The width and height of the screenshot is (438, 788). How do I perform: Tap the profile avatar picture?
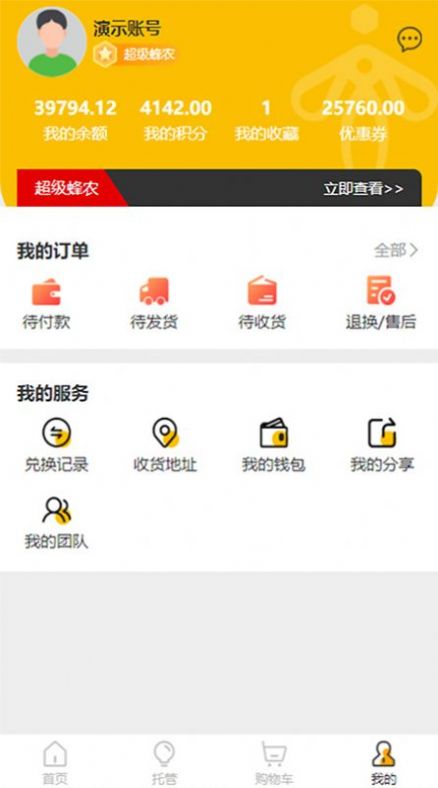(52, 42)
